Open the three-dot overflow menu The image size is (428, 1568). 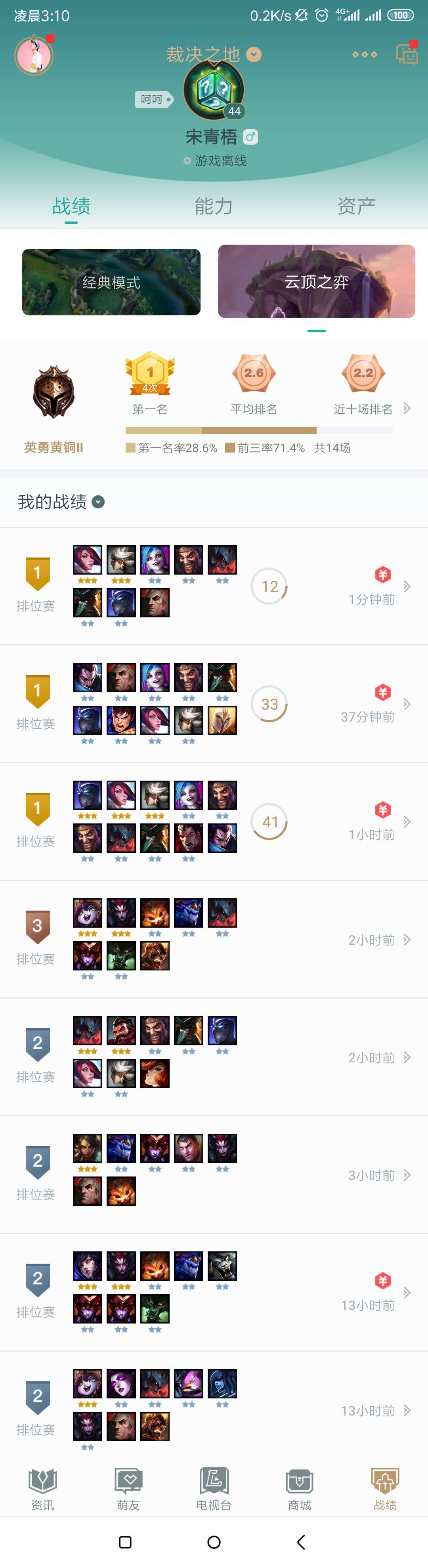[364, 54]
